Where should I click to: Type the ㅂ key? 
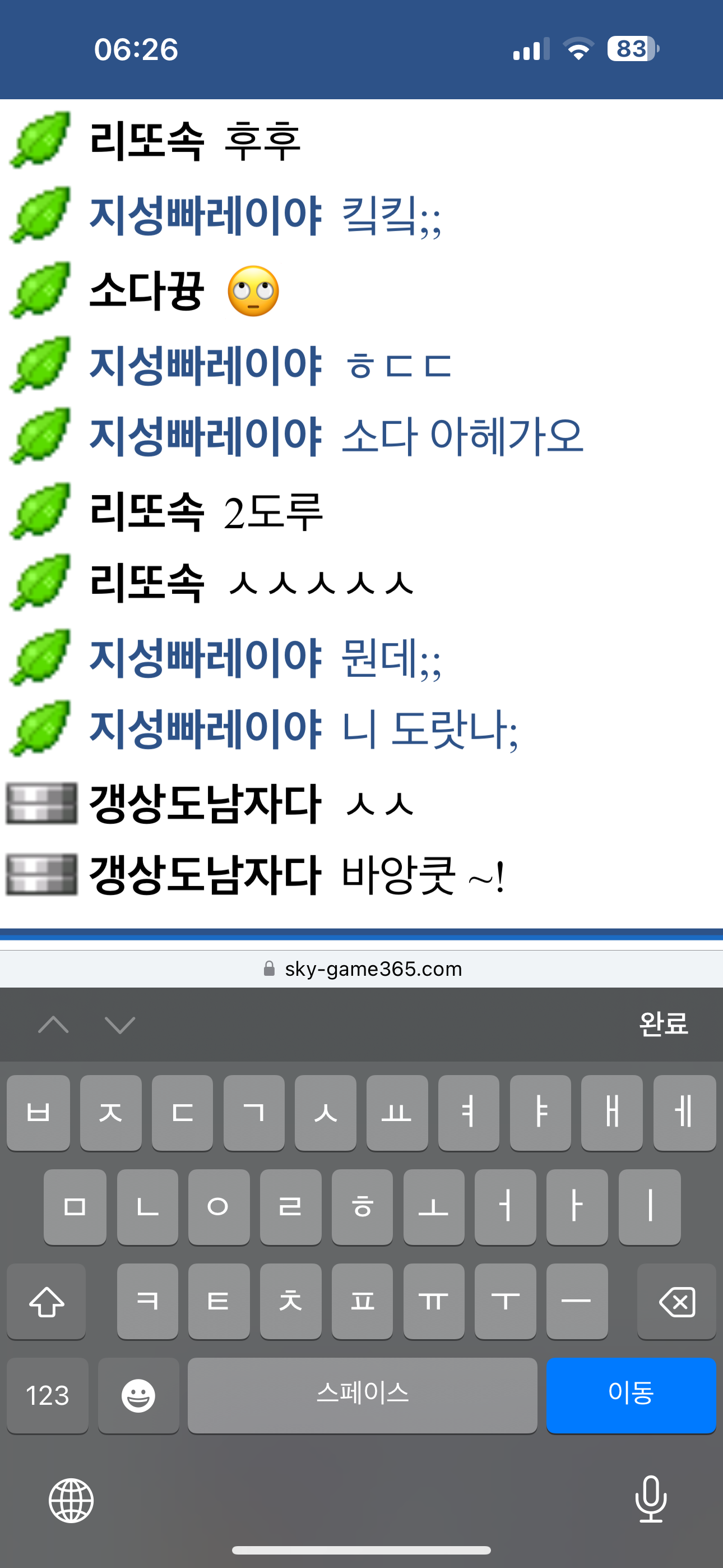38,1113
